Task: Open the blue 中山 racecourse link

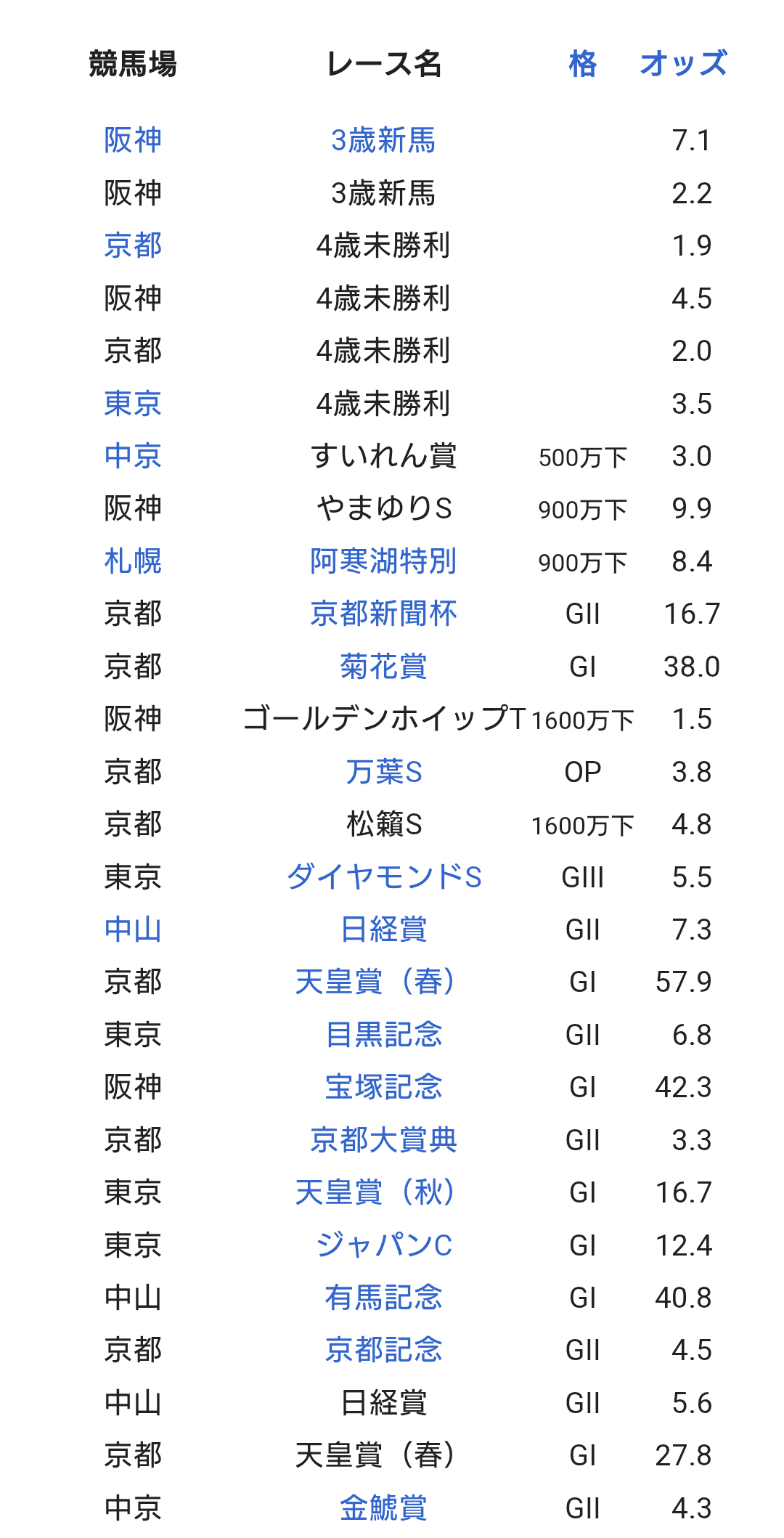Action: 133,929
